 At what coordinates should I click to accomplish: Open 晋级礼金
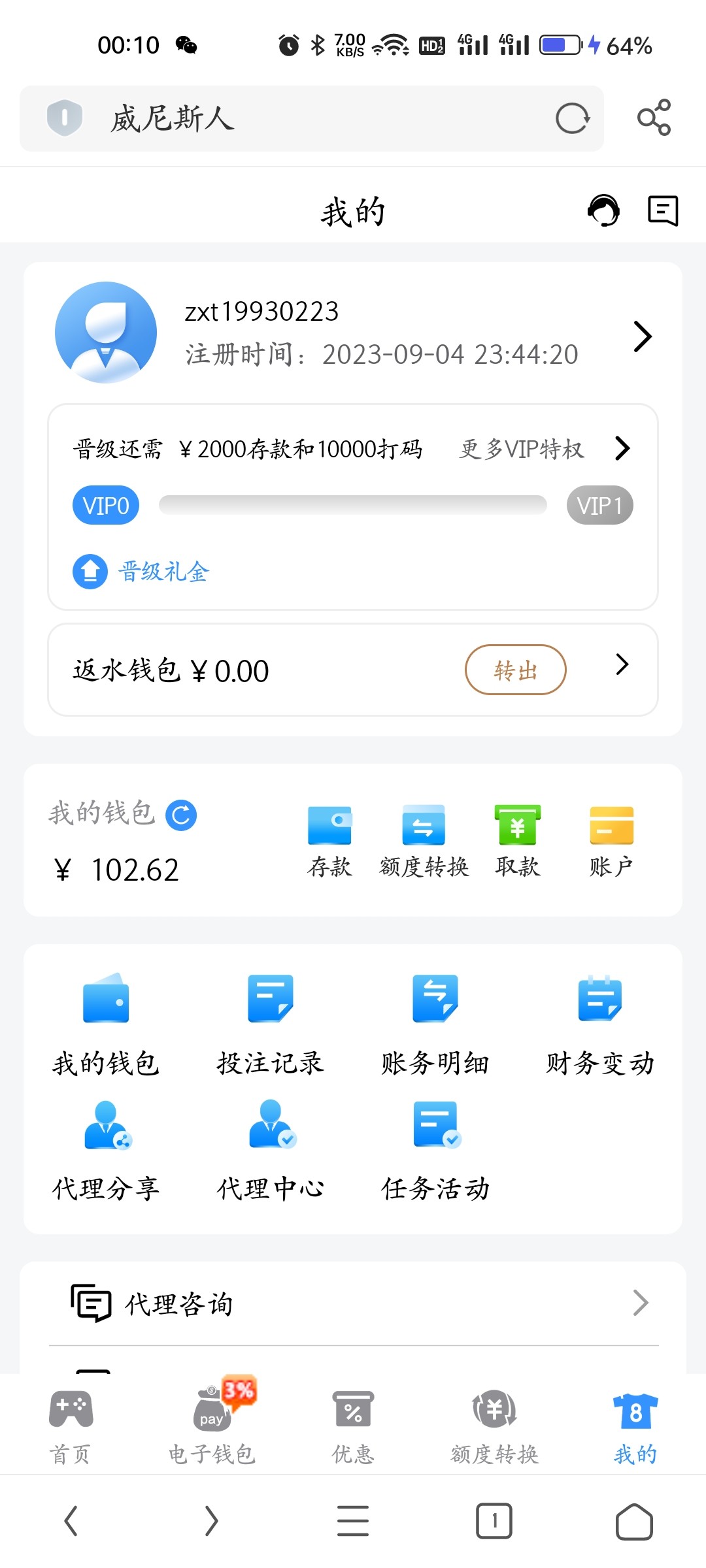point(141,572)
